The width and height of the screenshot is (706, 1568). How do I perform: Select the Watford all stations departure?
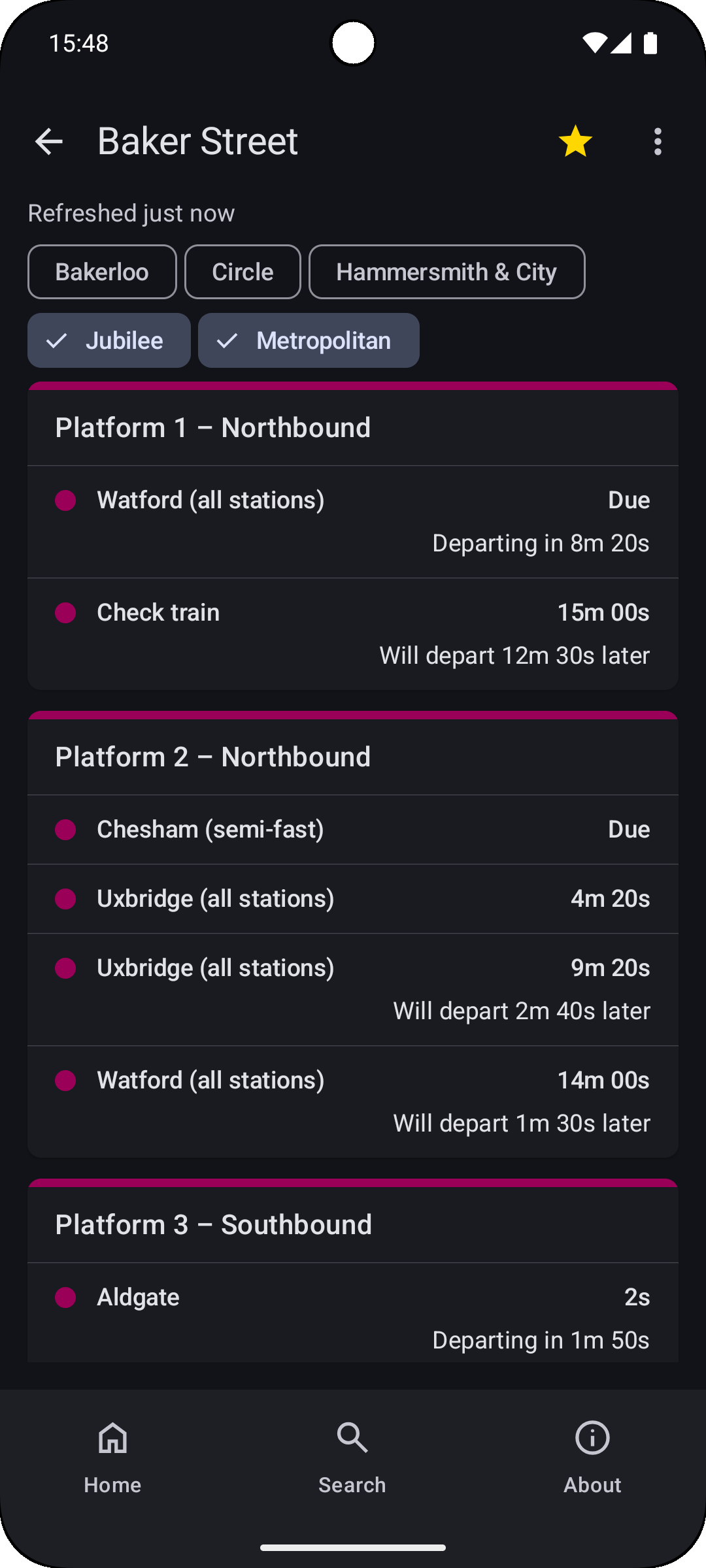coord(353,521)
